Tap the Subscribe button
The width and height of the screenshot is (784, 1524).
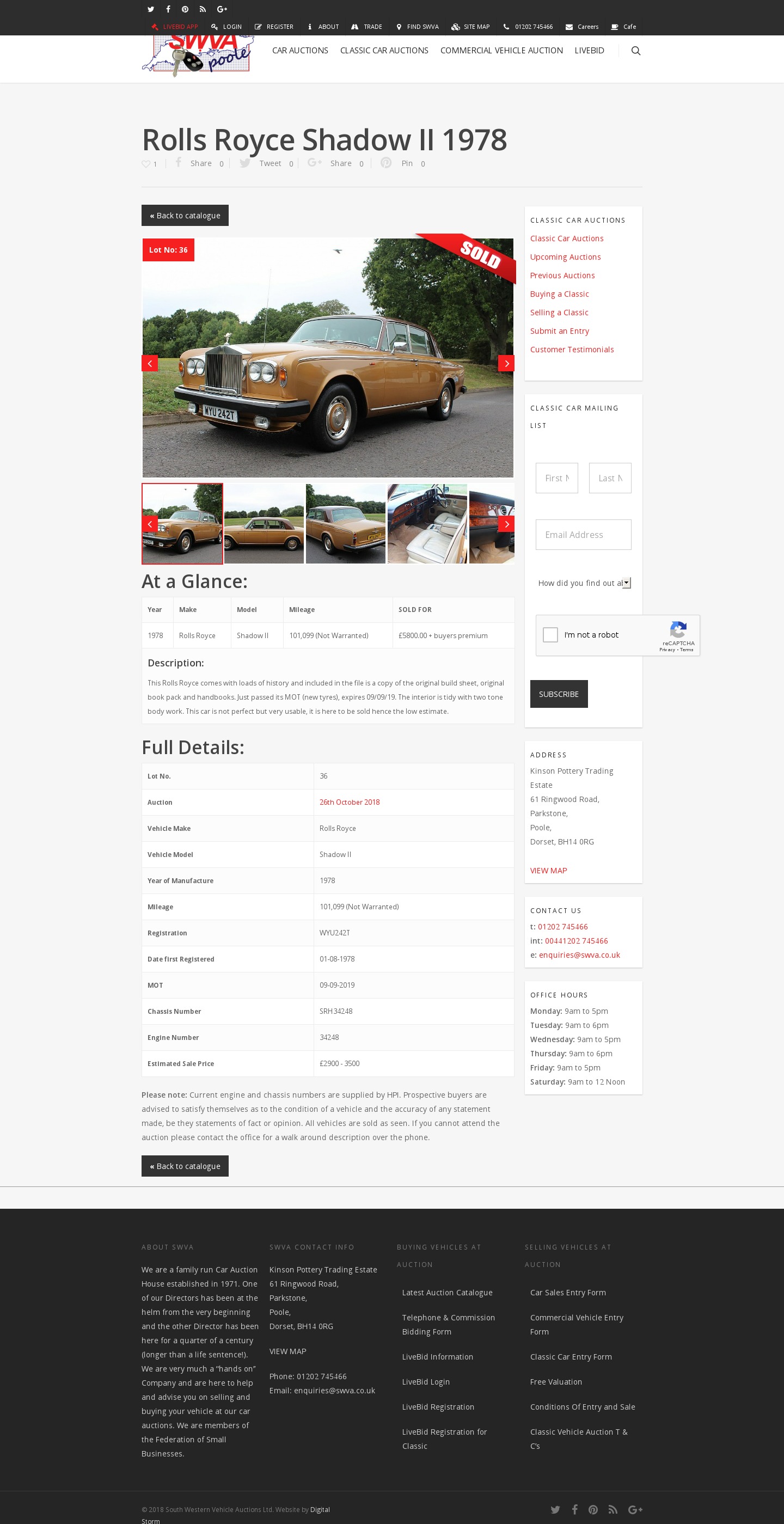(x=559, y=693)
